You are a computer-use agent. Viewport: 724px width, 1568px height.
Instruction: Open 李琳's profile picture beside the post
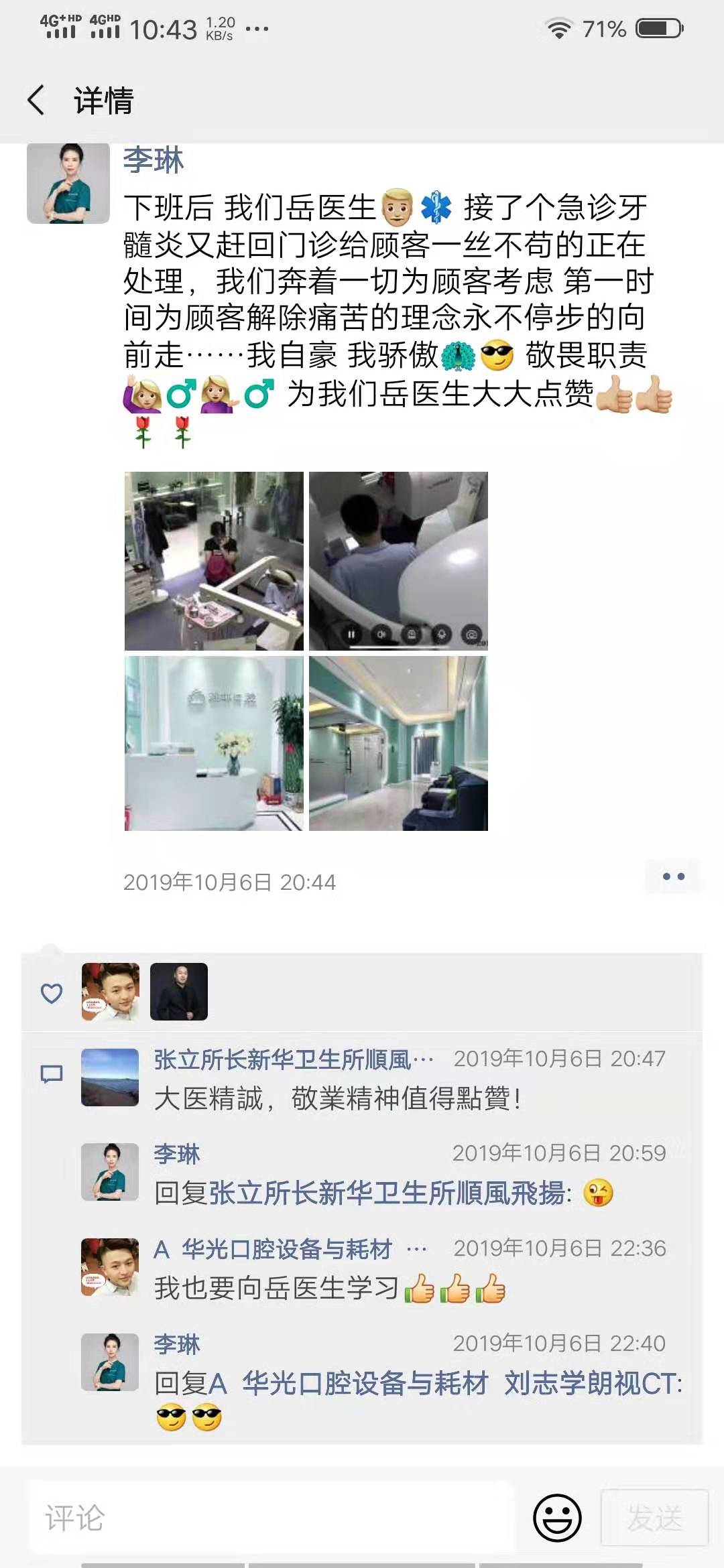pyautogui.click(x=68, y=183)
